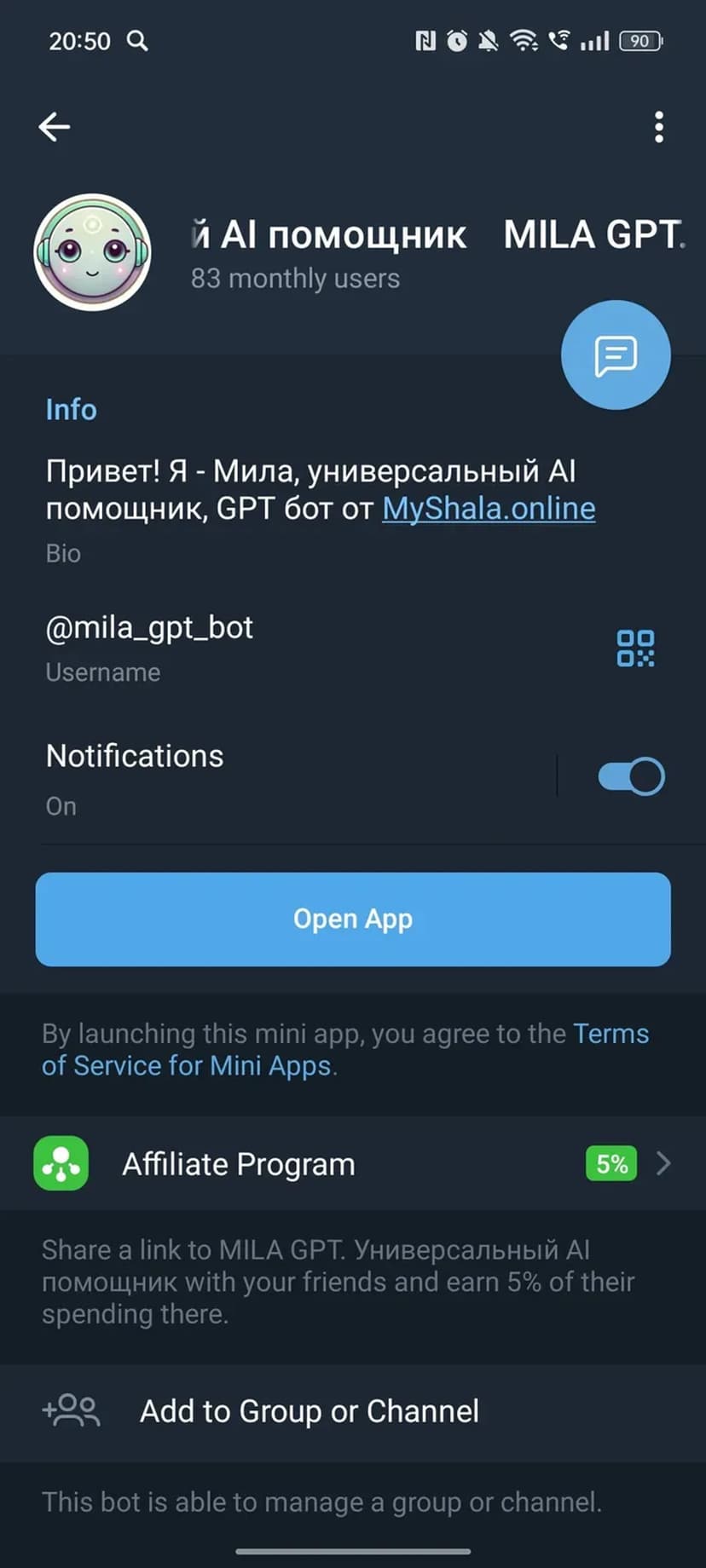Open the bot's profile picture
Image resolution: width=706 pixels, height=1568 pixels.
click(92, 253)
